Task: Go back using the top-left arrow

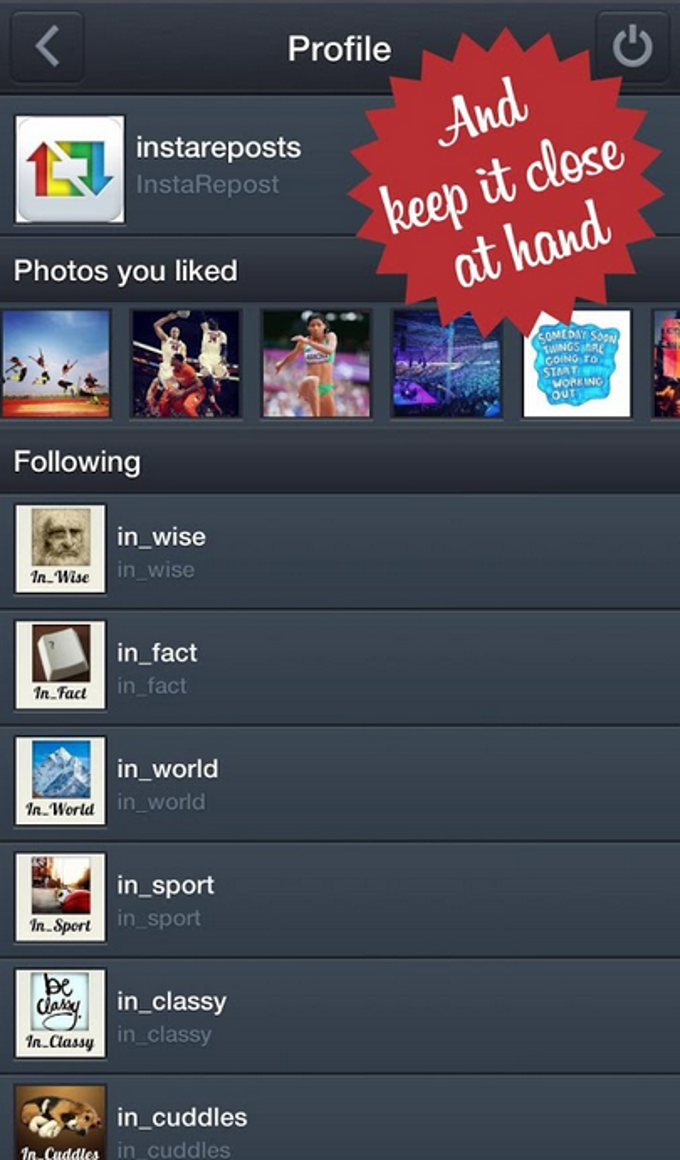Action: [47, 47]
